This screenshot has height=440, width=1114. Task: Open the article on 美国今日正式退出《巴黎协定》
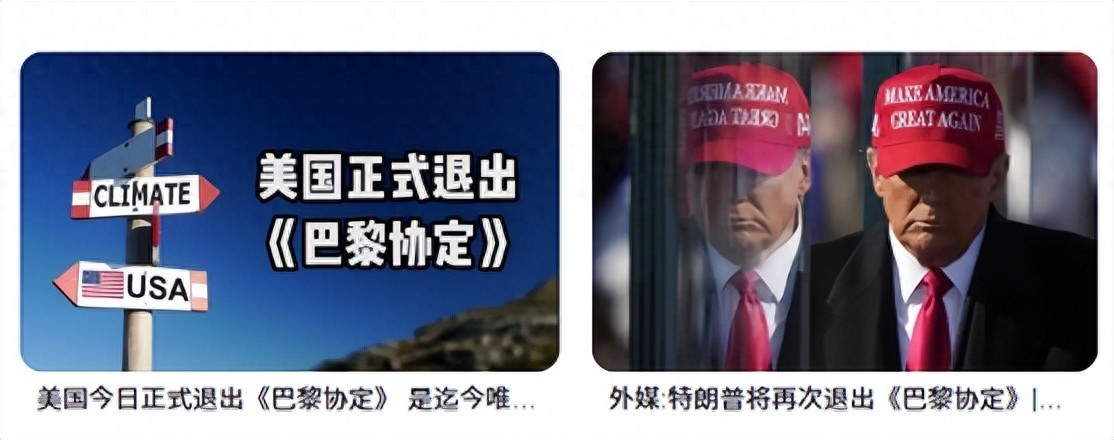[288, 399]
